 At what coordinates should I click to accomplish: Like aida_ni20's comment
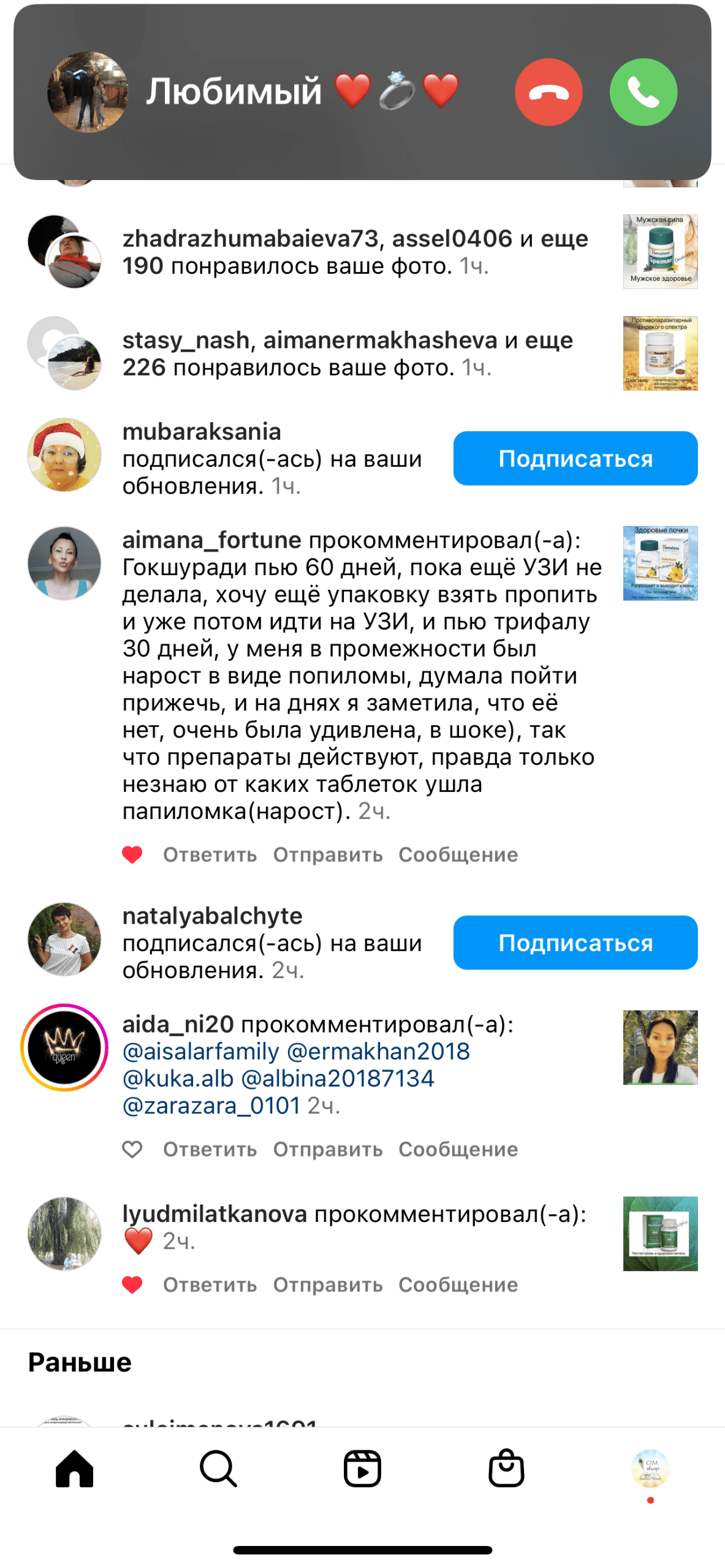coord(132,1149)
